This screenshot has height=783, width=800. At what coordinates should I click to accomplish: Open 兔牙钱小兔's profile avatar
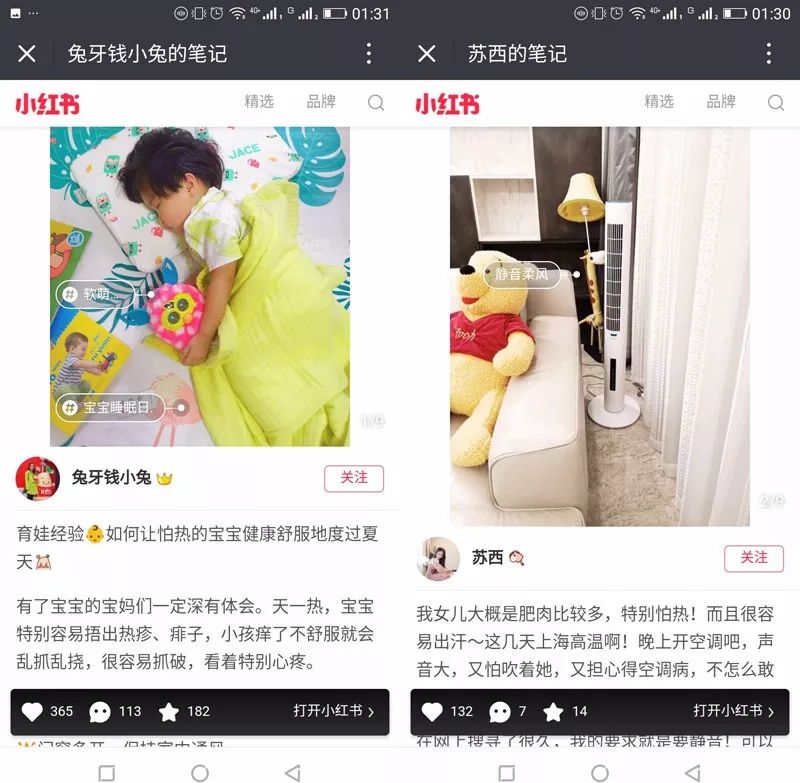pyautogui.click(x=38, y=478)
